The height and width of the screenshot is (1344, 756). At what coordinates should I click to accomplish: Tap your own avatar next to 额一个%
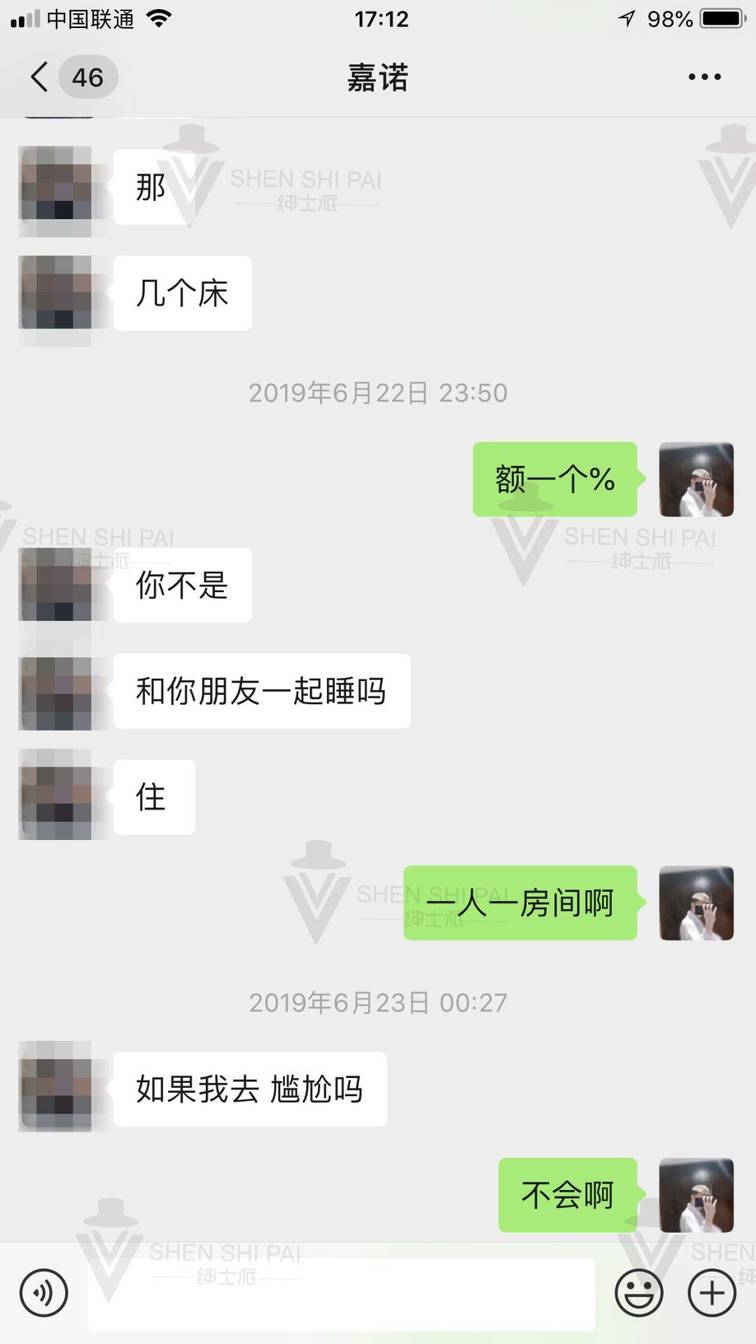tap(697, 479)
